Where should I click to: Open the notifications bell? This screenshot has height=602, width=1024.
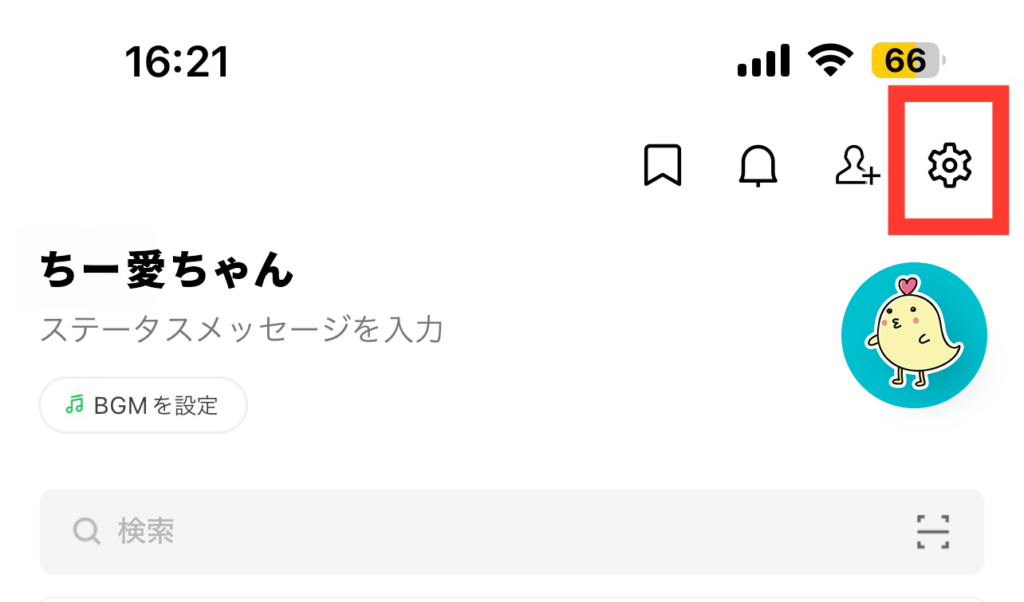758,165
